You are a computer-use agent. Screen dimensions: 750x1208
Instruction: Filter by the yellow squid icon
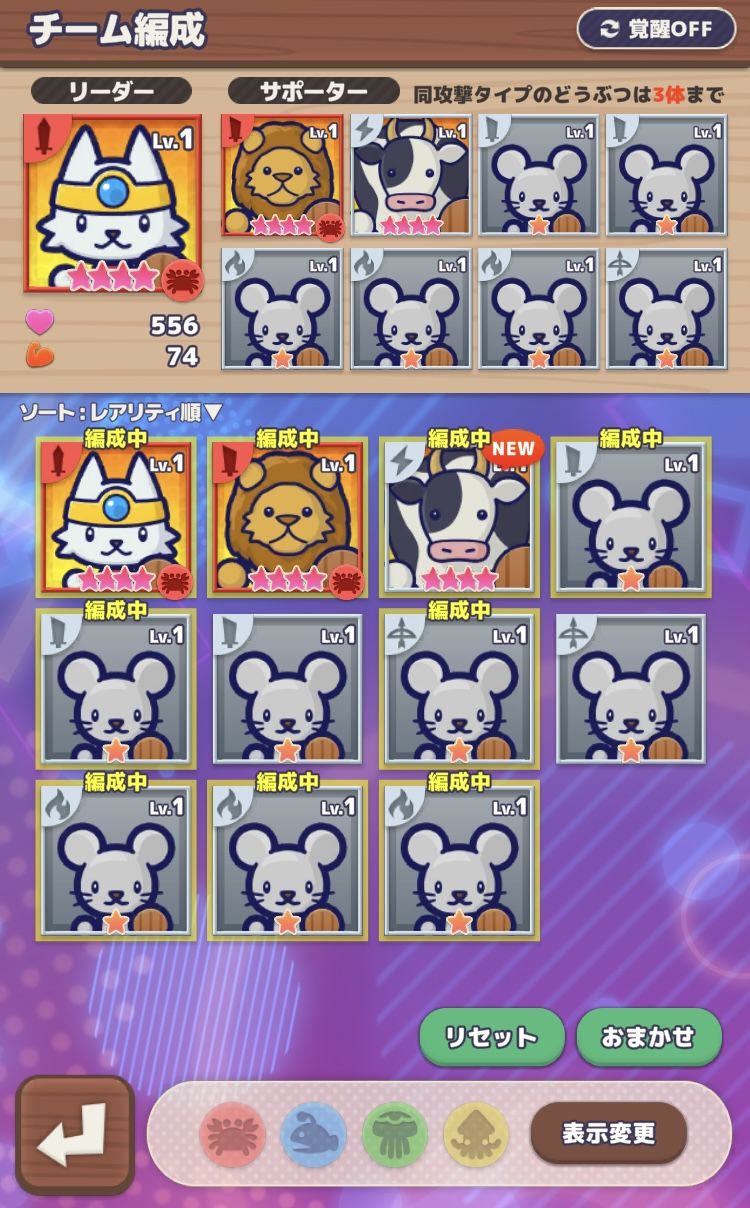[476, 1134]
